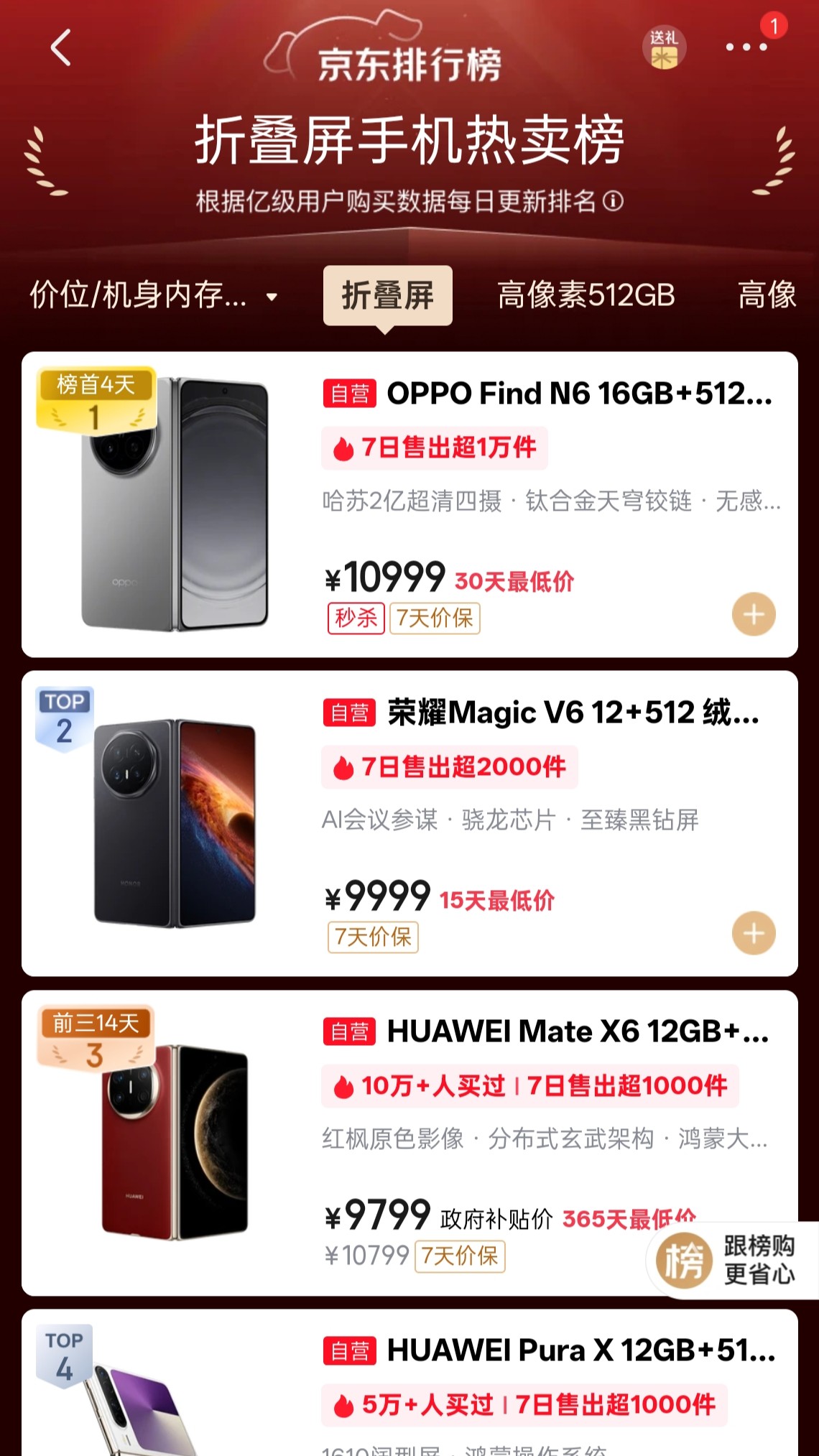
Task: Go back from the ranking page
Action: point(62,47)
